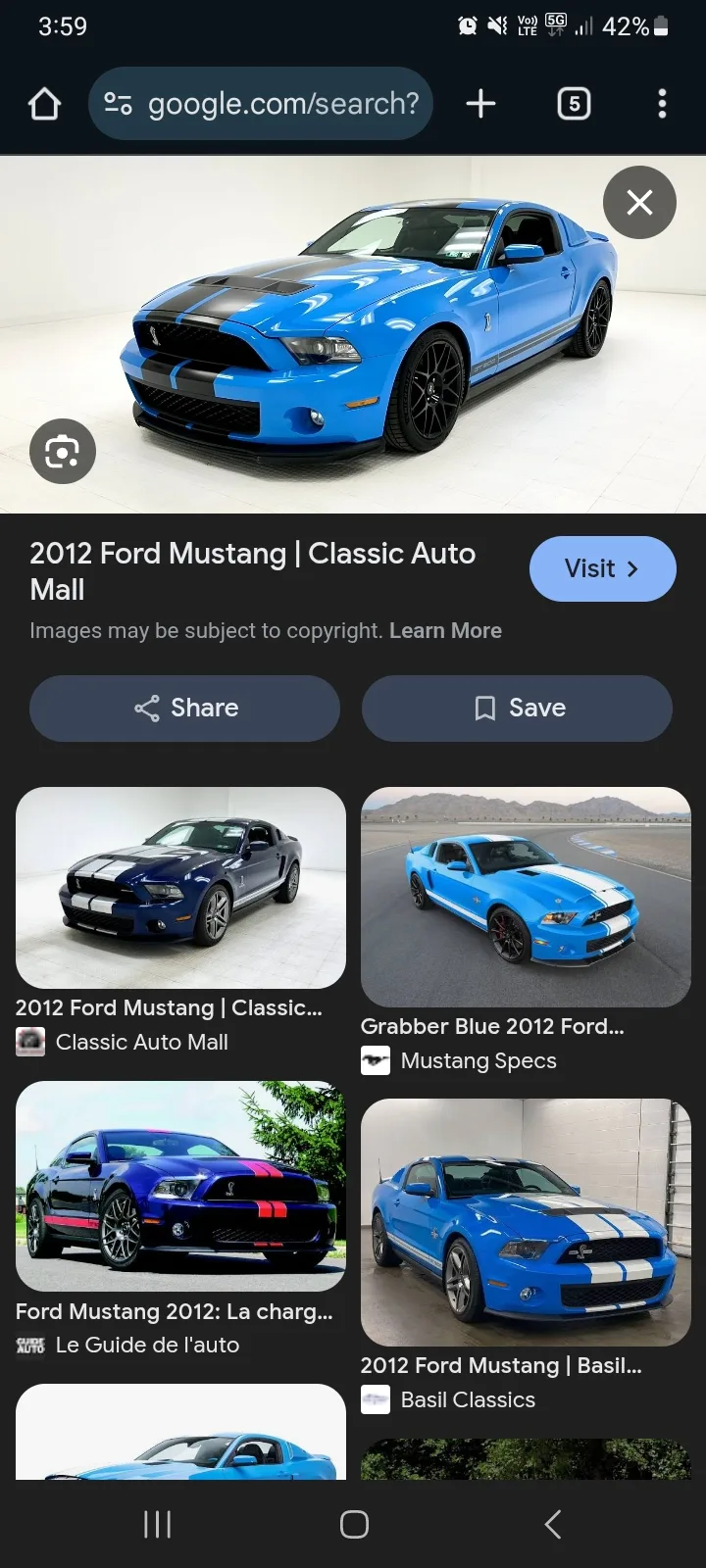This screenshot has width=706, height=1568.
Task: Open the Grabber Blue Mustang Specs result
Action: pos(526,897)
